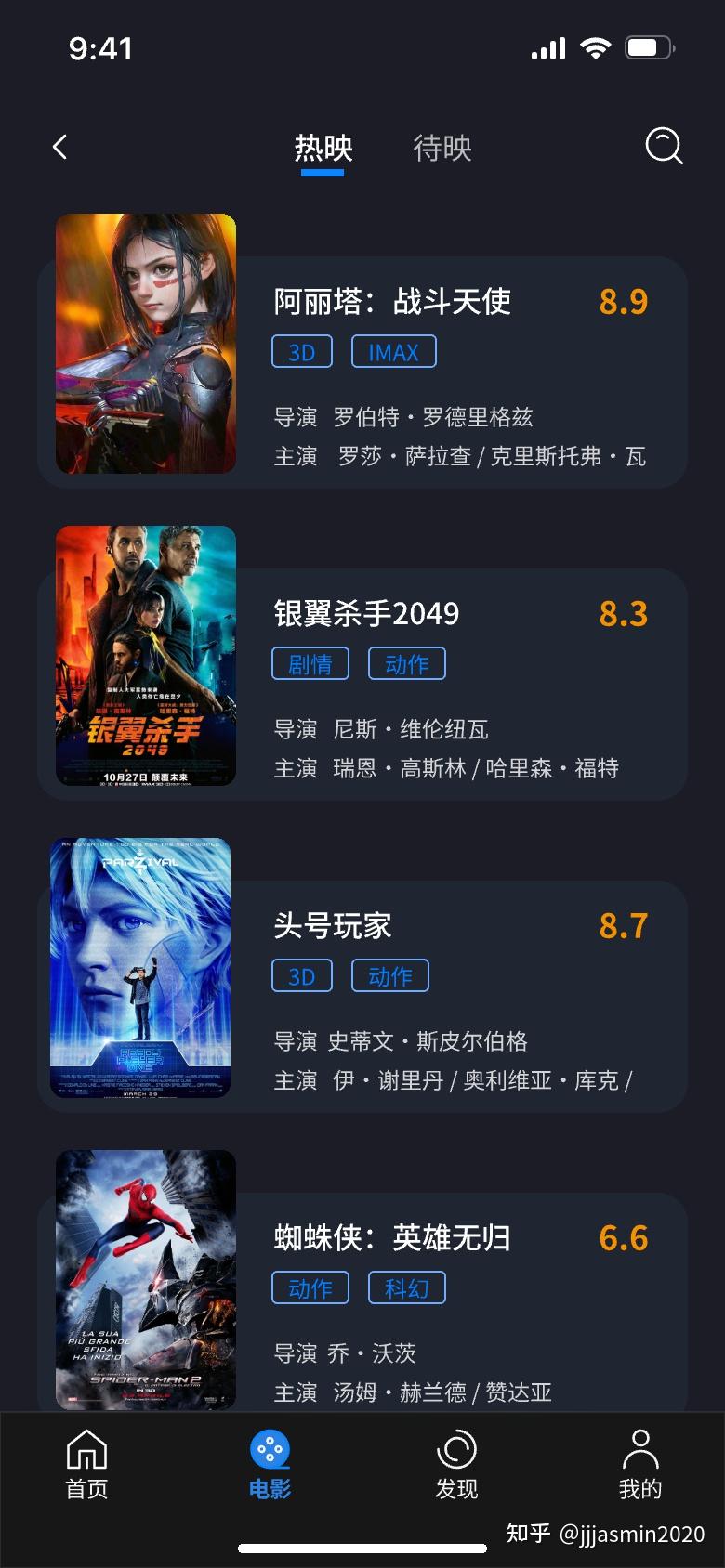The width and height of the screenshot is (725, 1568).
Task: Select the 剧情 genre on 银翼杀手2049
Action: 310,663
